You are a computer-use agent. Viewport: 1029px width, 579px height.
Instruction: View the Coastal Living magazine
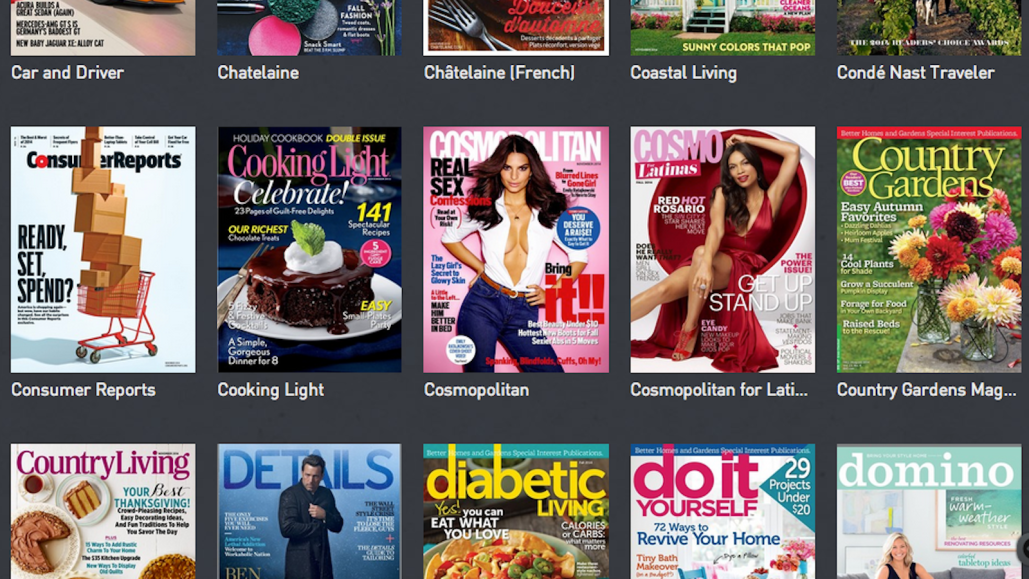[722, 28]
